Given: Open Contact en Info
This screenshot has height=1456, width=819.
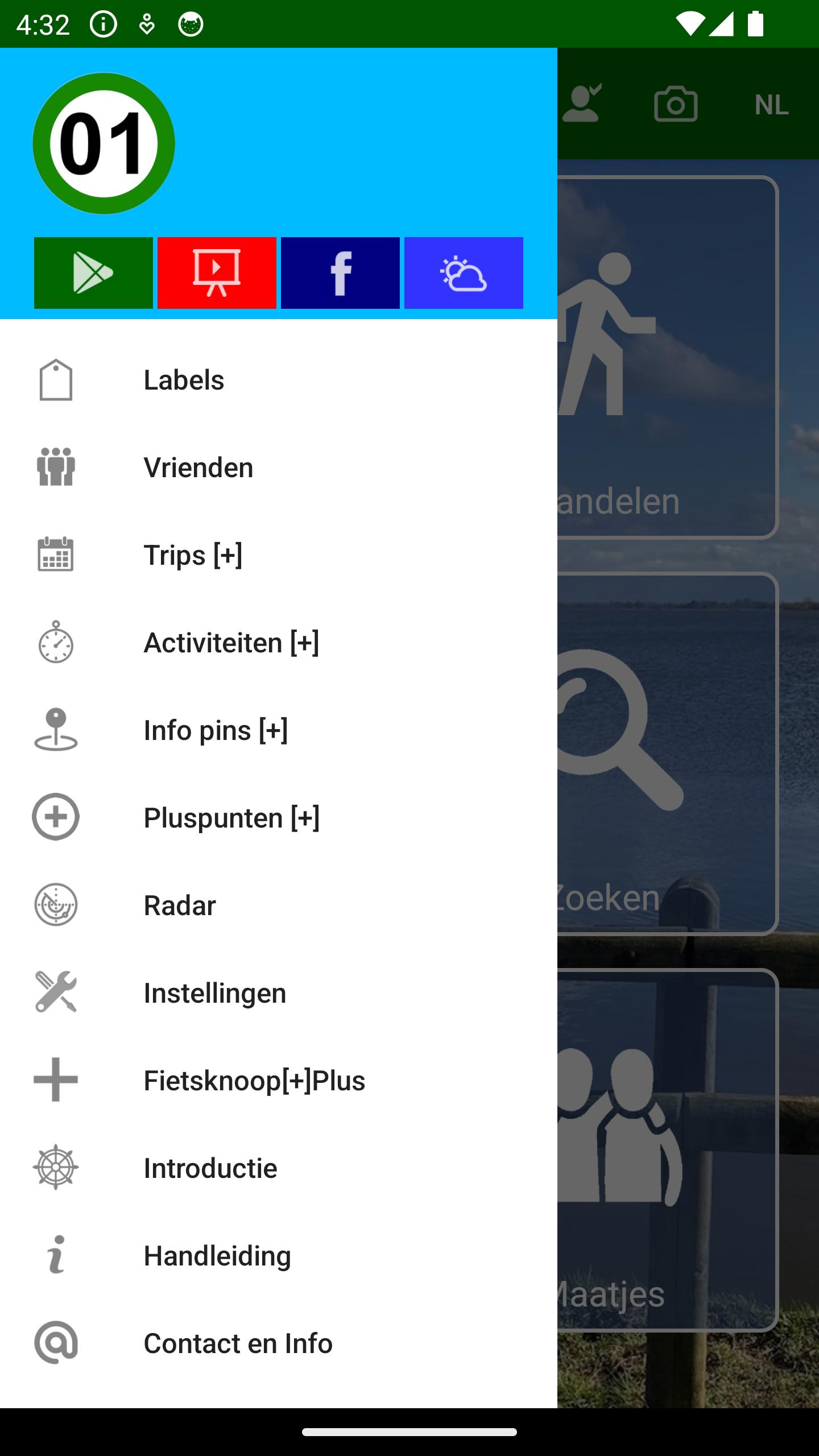Looking at the screenshot, I should pyautogui.click(x=279, y=1343).
